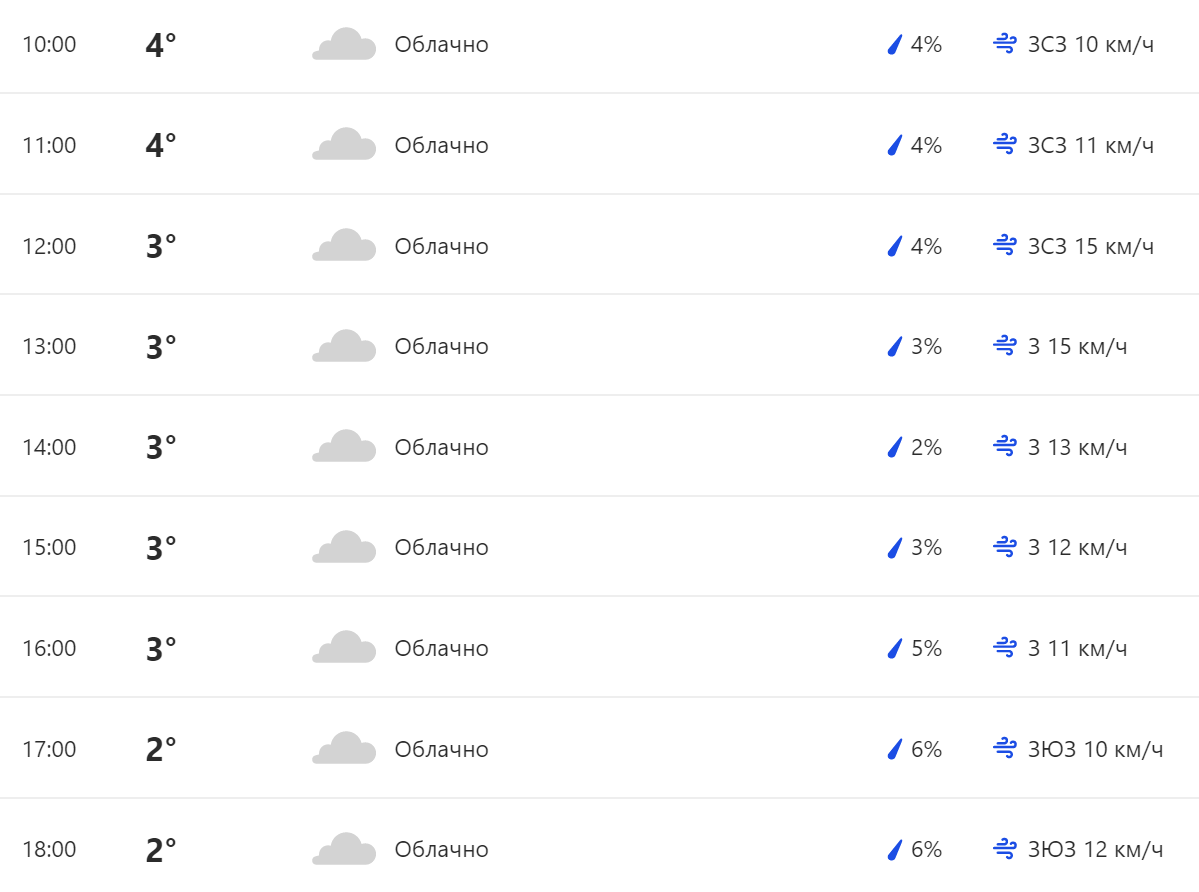Expand the 14:00 hourly row
The image size is (1199, 892).
tap(599, 447)
